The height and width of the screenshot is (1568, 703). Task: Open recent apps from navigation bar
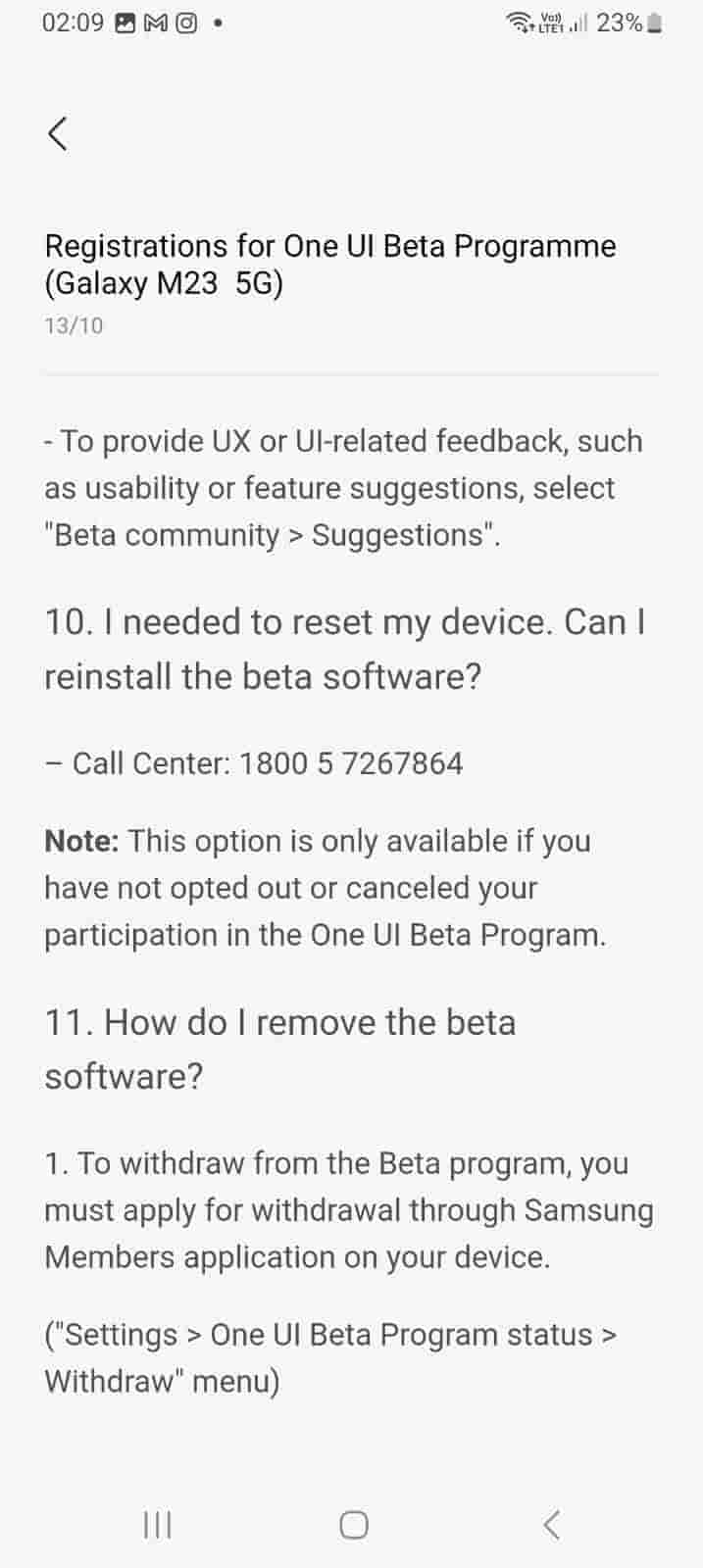coord(157,1525)
